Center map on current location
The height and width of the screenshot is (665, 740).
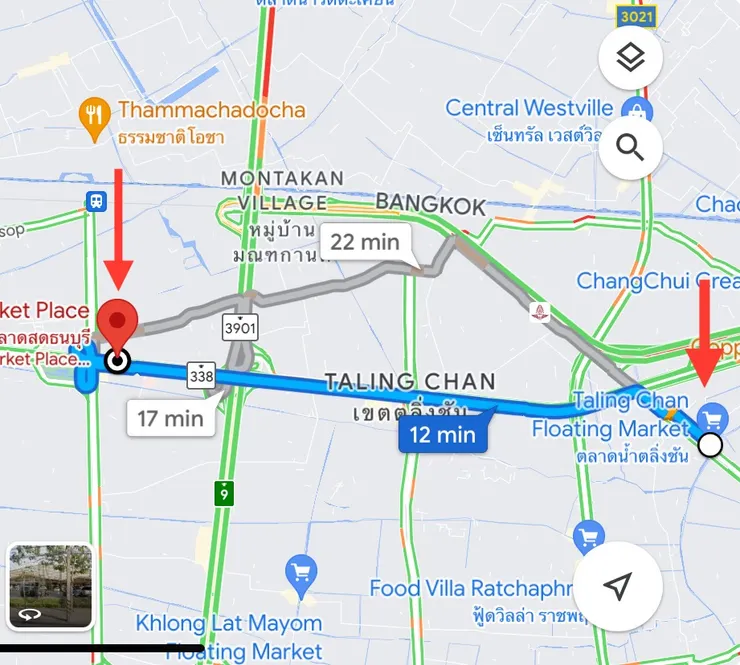(619, 586)
